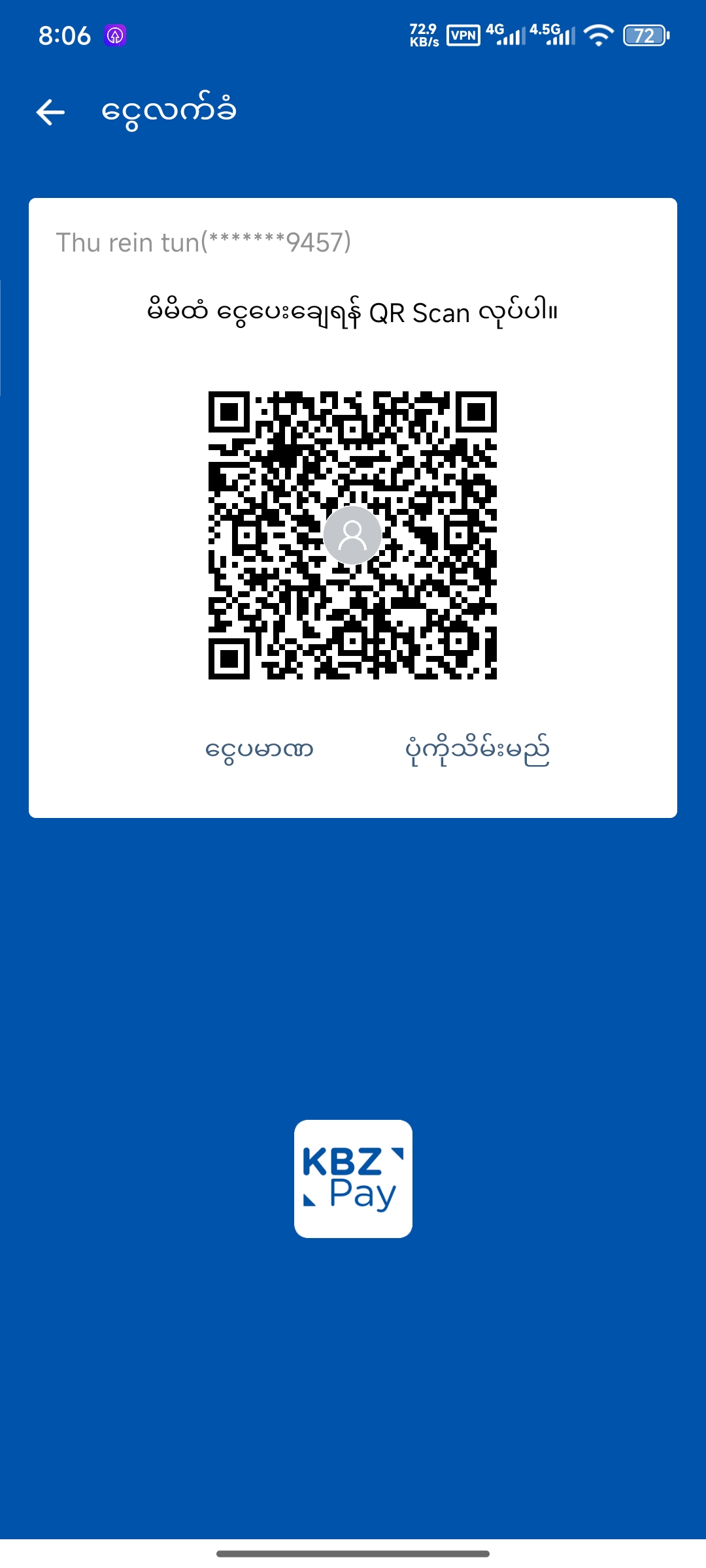Tap ငွေပမာဏ to set amount
706x1568 pixels.
[260, 749]
